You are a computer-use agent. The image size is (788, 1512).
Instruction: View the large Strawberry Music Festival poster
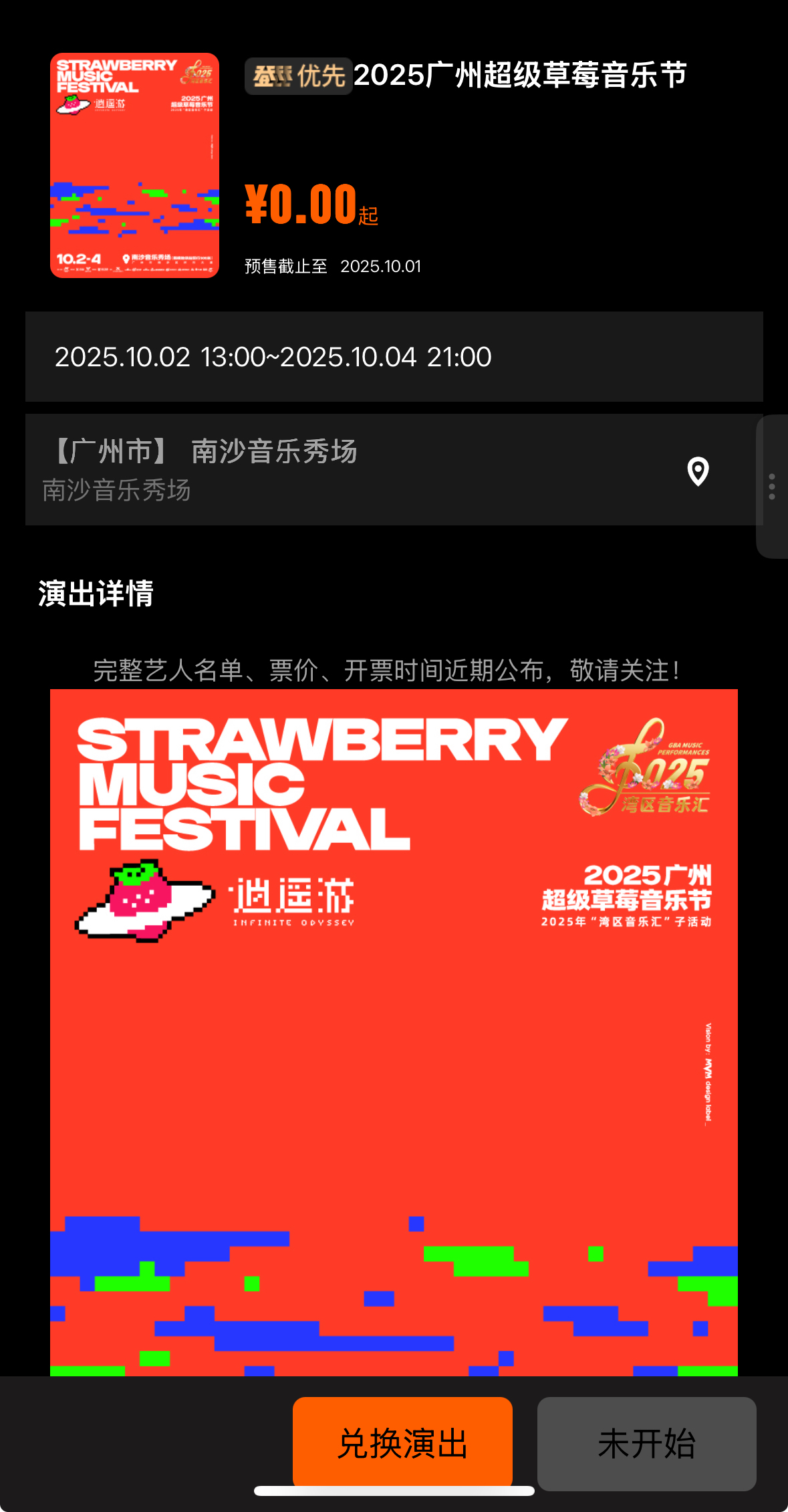click(x=394, y=1029)
